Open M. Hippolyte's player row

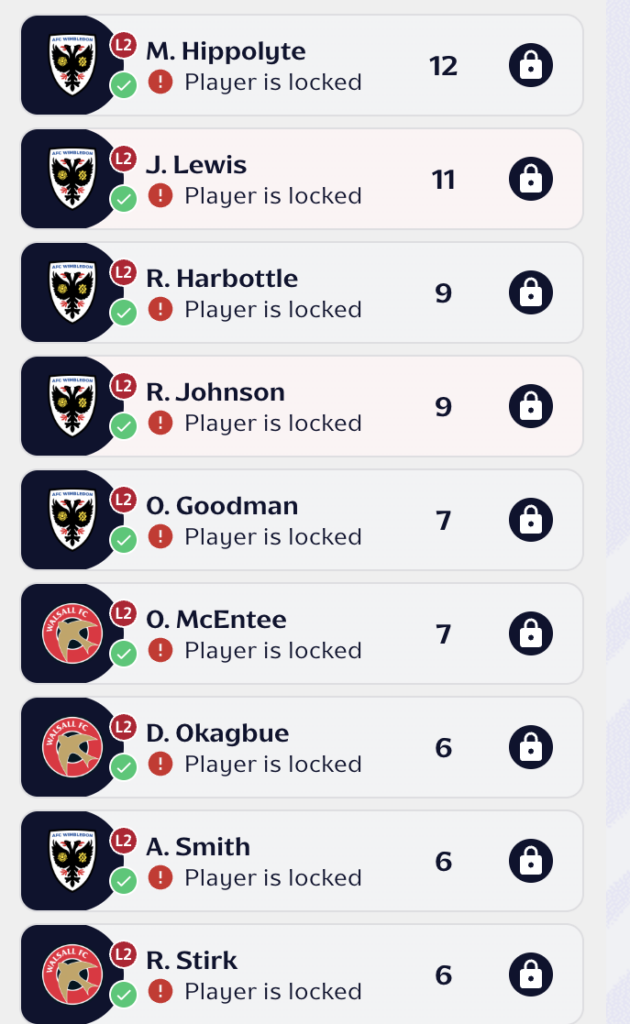[x=226, y=51]
